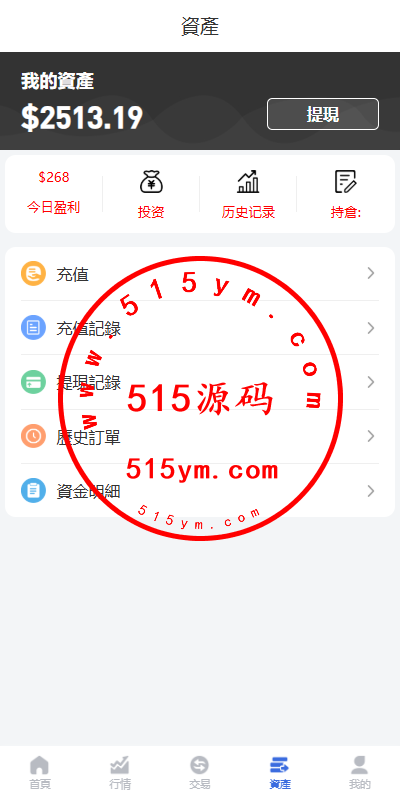Open 資金明細 fund details
Image resolution: width=400 pixels, height=796 pixels.
(x=200, y=490)
